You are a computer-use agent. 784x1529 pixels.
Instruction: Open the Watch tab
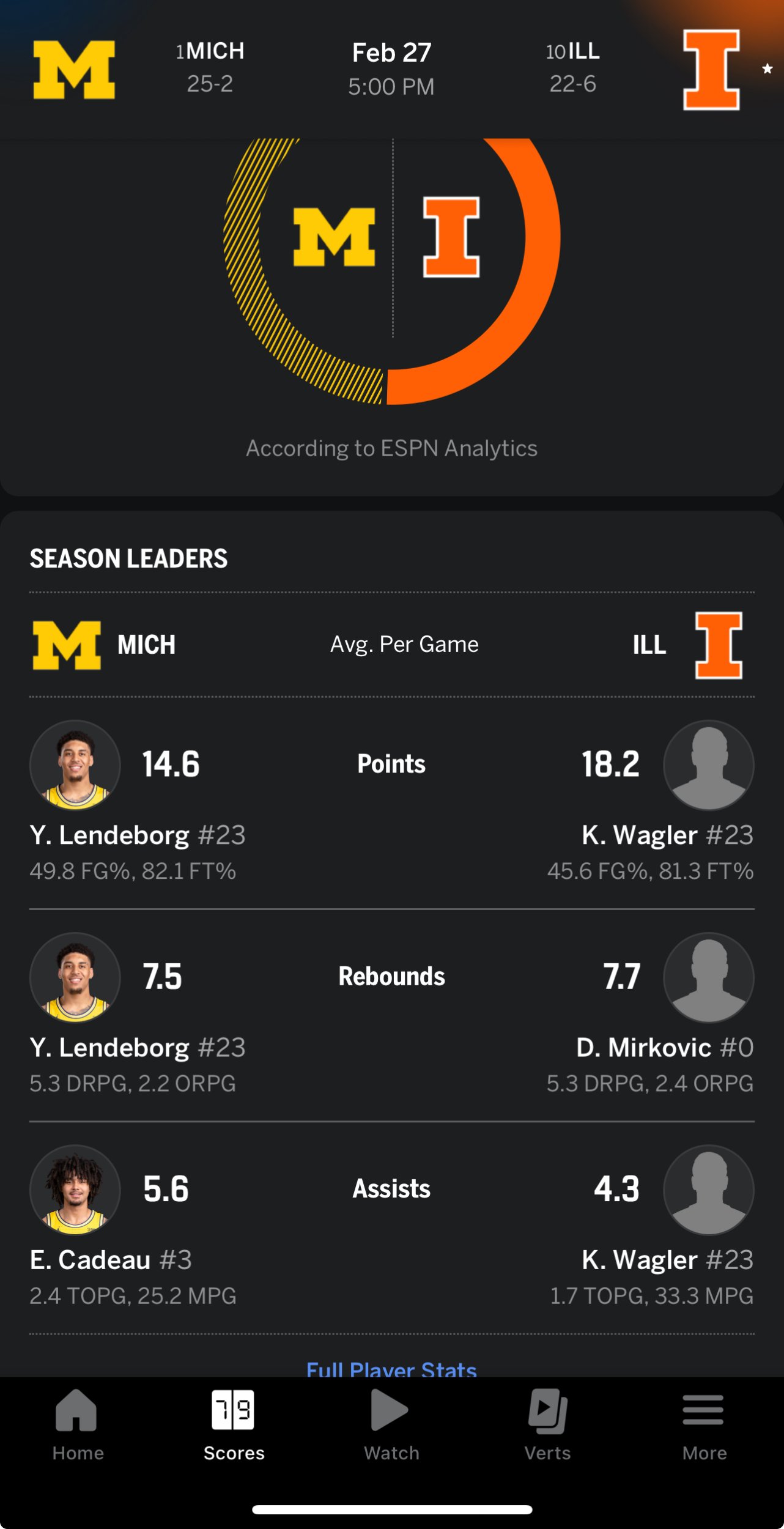click(x=391, y=1424)
